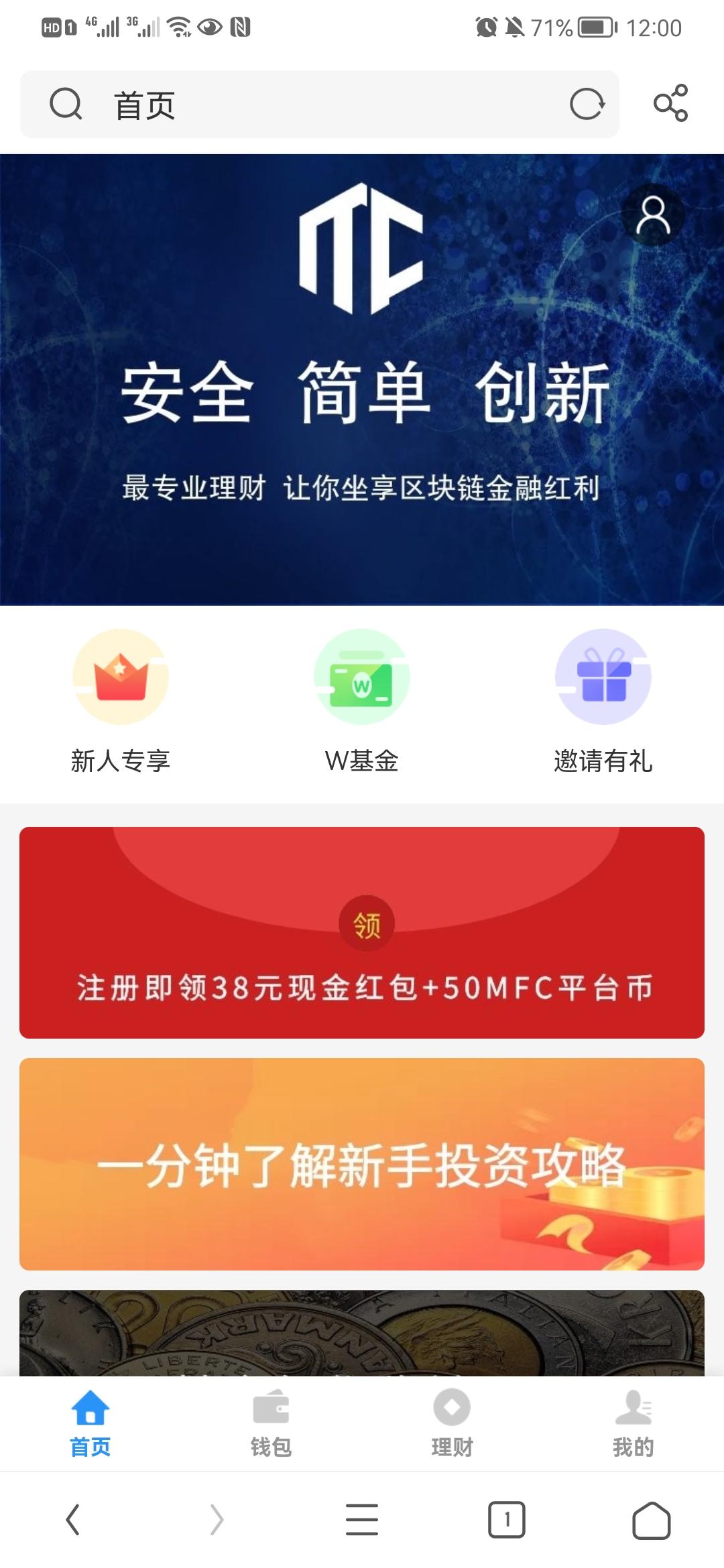Screen dimensions: 724x1568
Task: Open the browser hamburger menu
Action: click(x=362, y=1519)
